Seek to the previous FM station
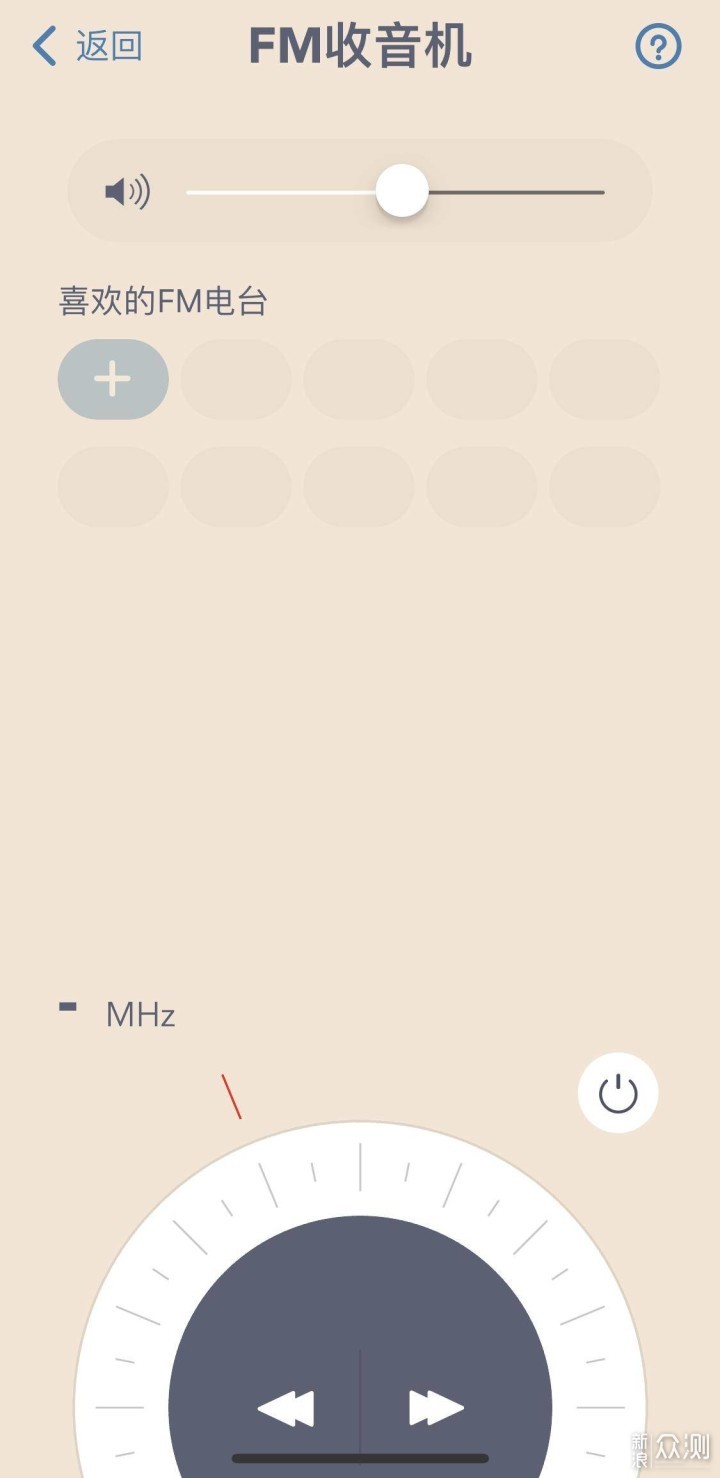 tap(286, 1408)
